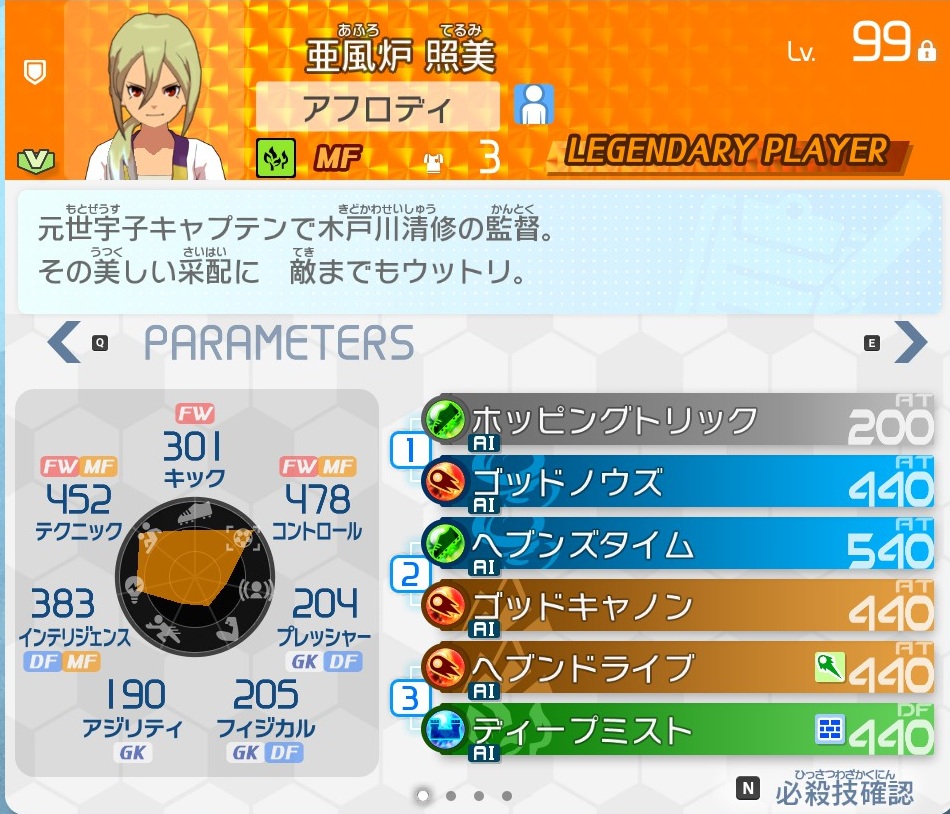Tap the second page indicator dot
The height and width of the screenshot is (814, 950).
pos(451,796)
